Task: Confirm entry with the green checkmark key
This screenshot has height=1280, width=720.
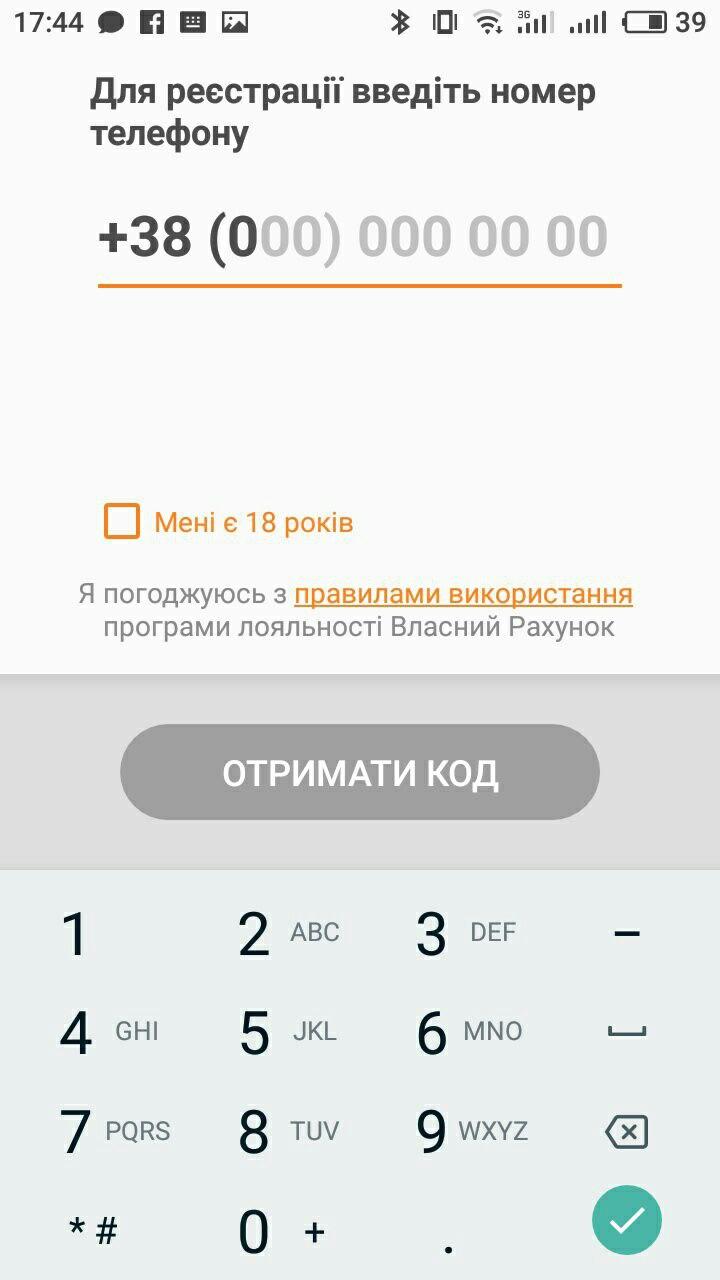Action: pos(627,1220)
